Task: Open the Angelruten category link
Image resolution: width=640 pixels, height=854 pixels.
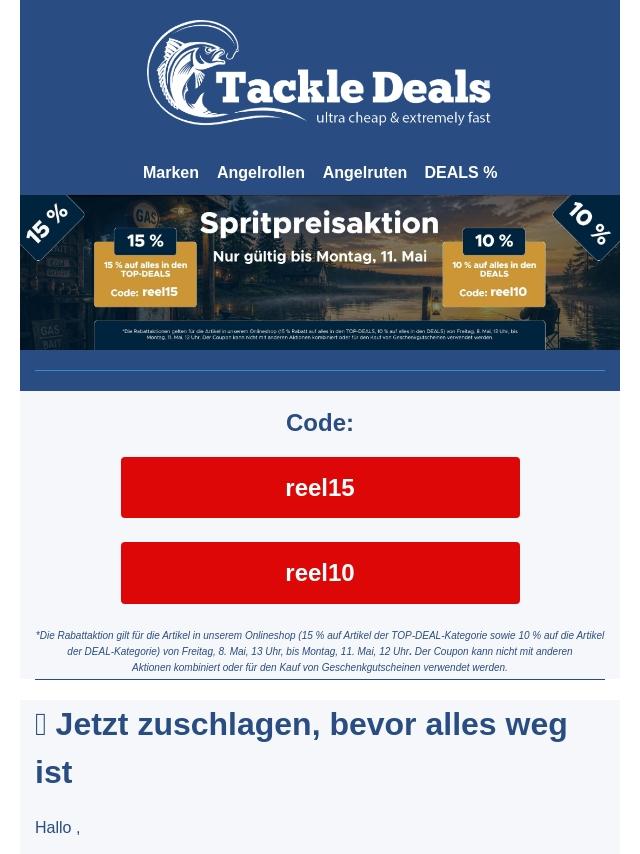Action: point(364,173)
